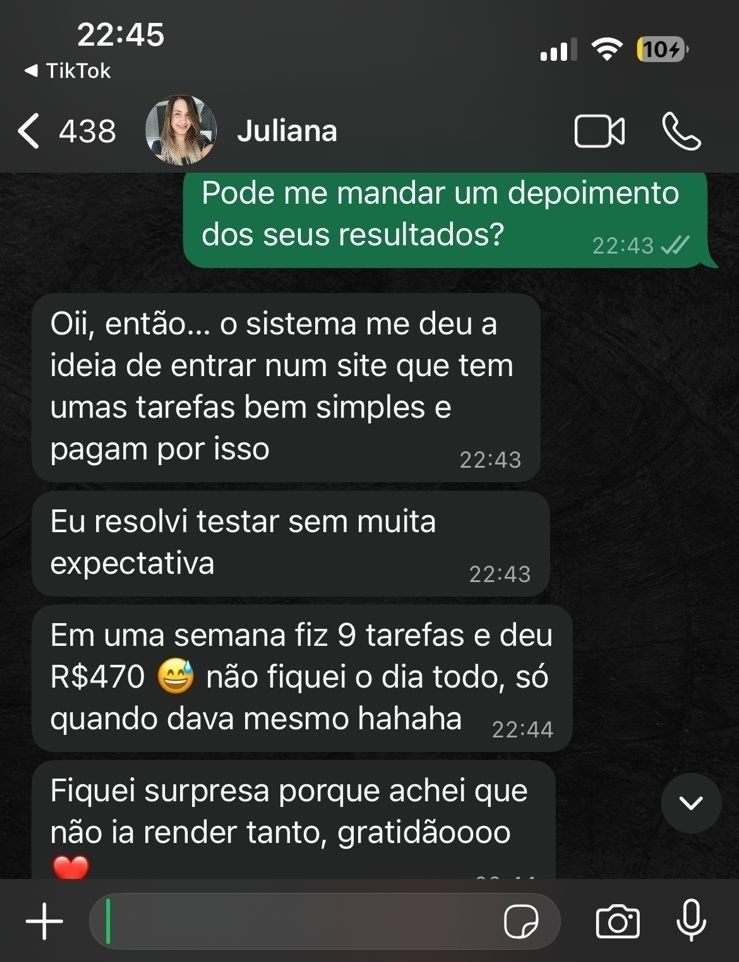Open the attachment menu with the plus icon
The height and width of the screenshot is (962, 739).
coord(43,921)
